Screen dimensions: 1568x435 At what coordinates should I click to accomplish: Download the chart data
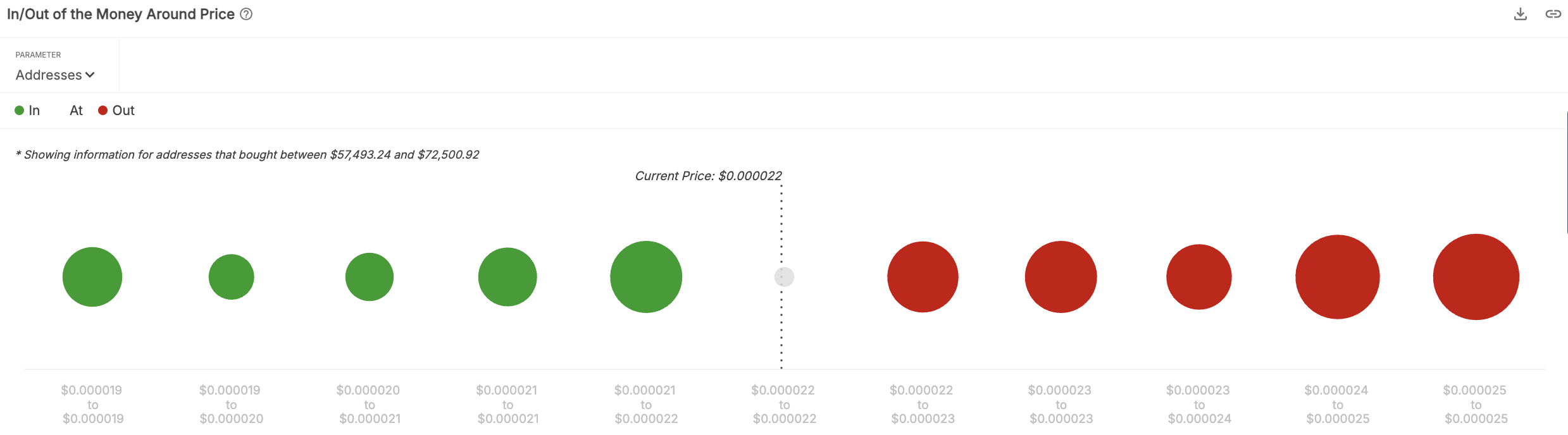click(x=1520, y=14)
